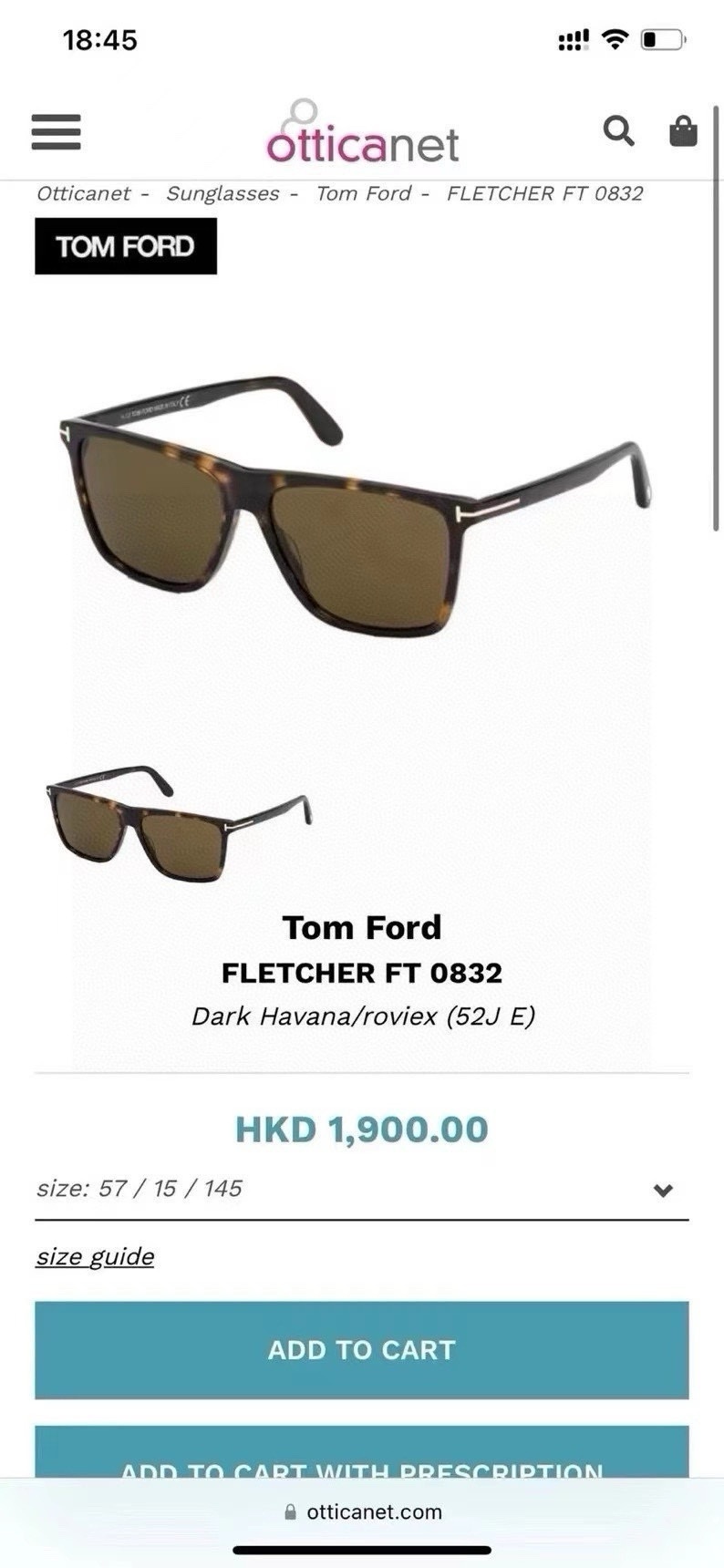Enlarge the main sunglasses product image
This screenshot has height=1568, width=724.
tap(356, 506)
